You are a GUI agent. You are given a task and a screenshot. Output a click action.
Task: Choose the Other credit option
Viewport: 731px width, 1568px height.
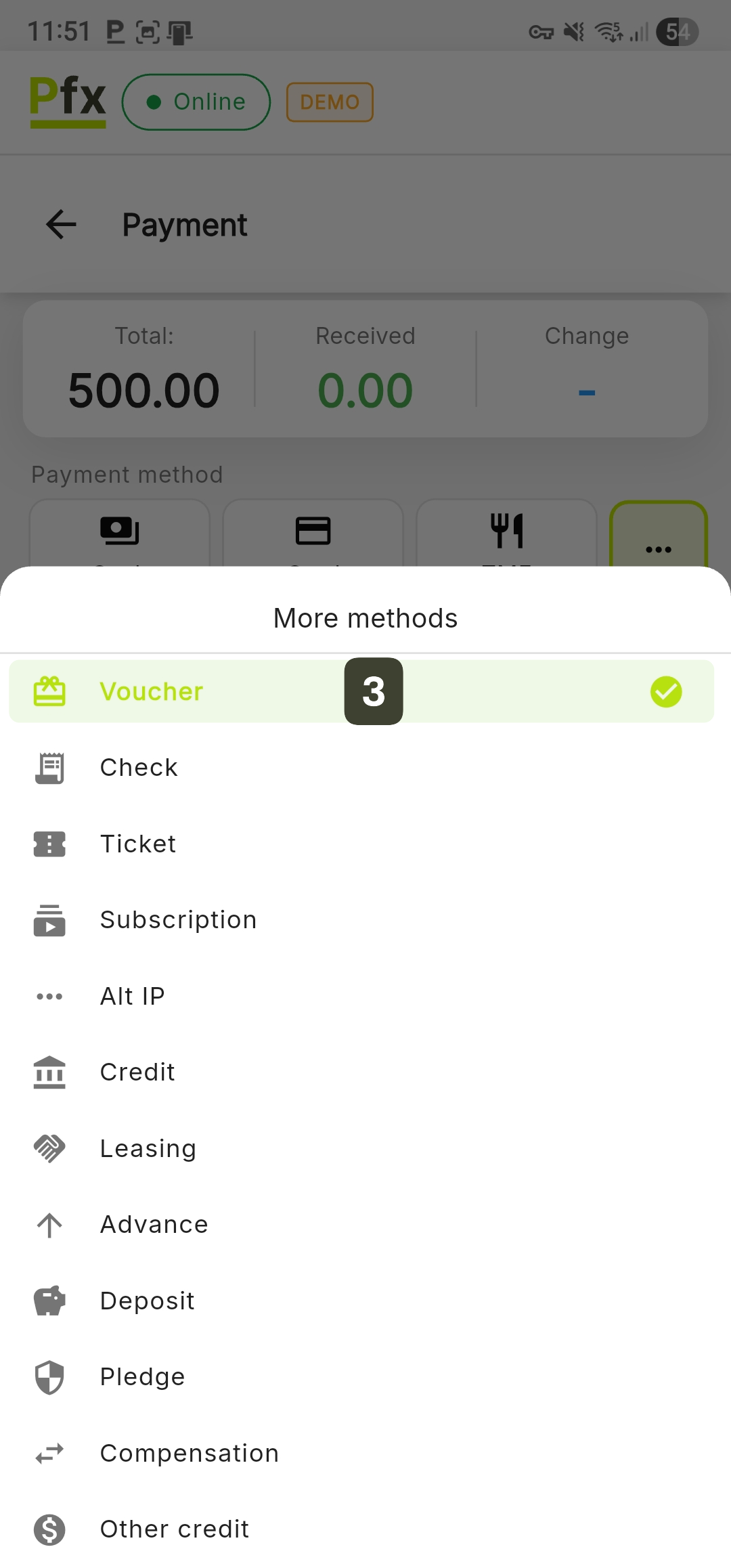pos(175,1529)
